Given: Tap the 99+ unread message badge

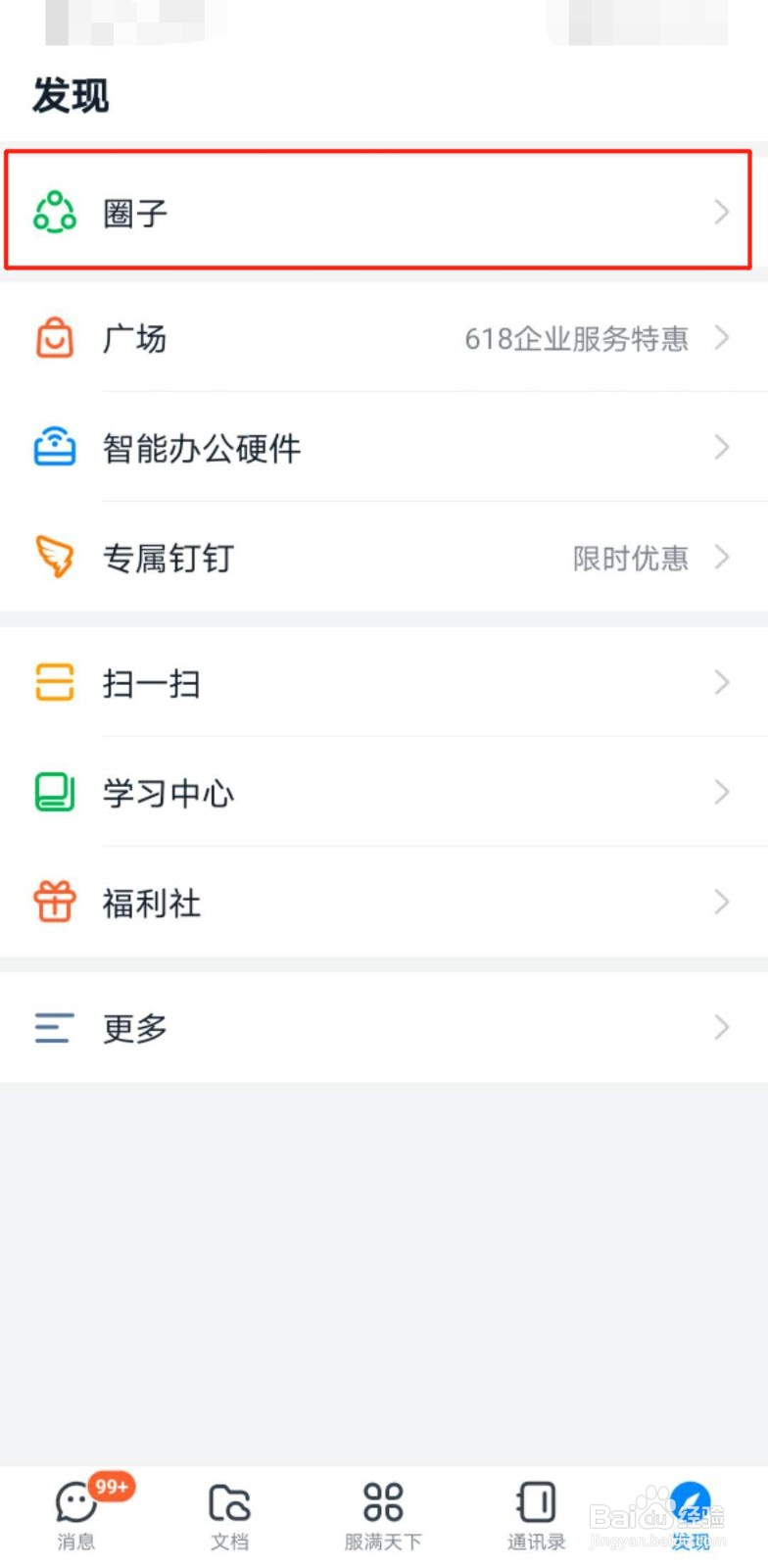Looking at the screenshot, I should [111, 1487].
